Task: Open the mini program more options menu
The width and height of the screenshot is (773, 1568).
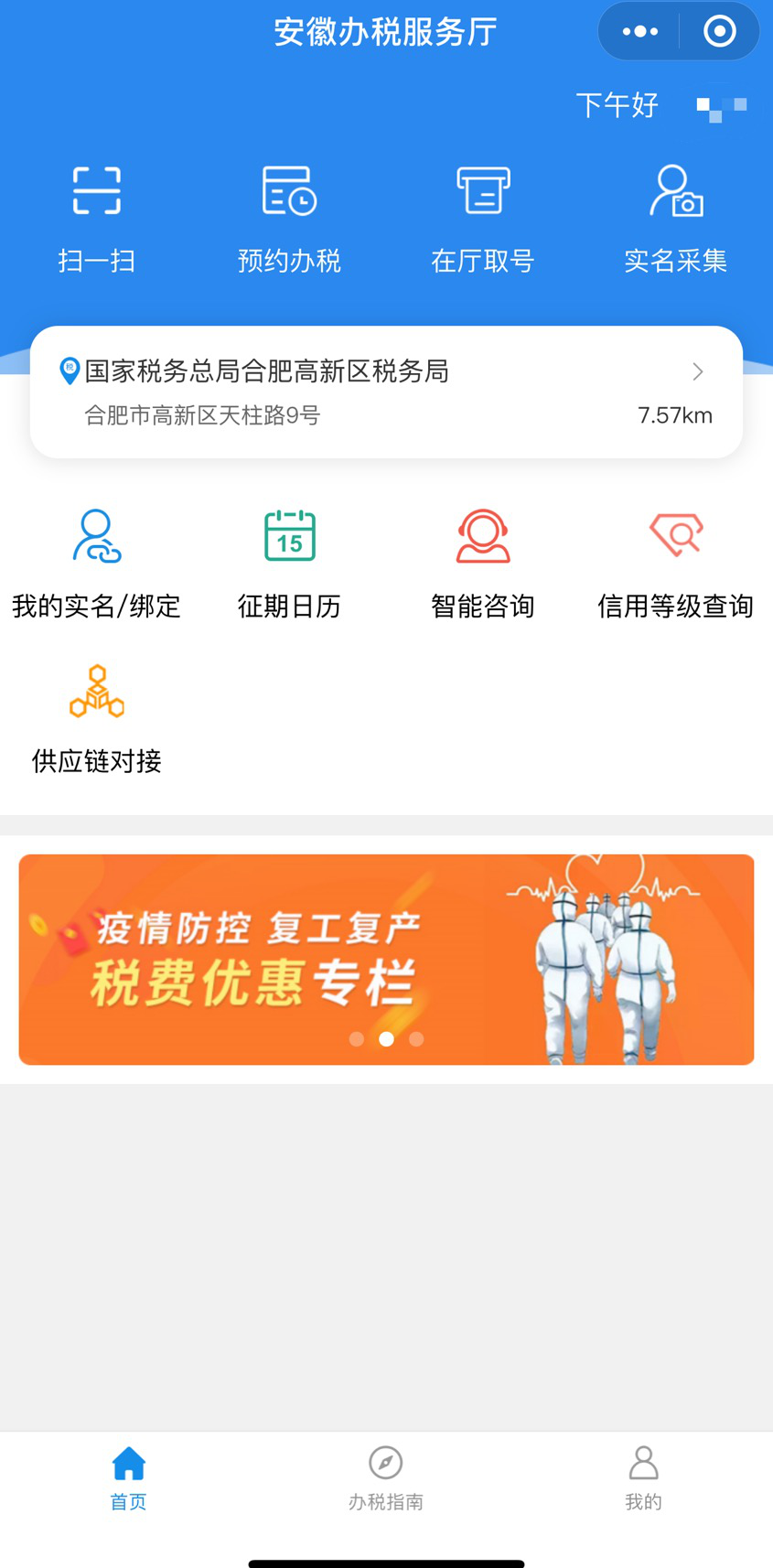Action: [x=639, y=32]
